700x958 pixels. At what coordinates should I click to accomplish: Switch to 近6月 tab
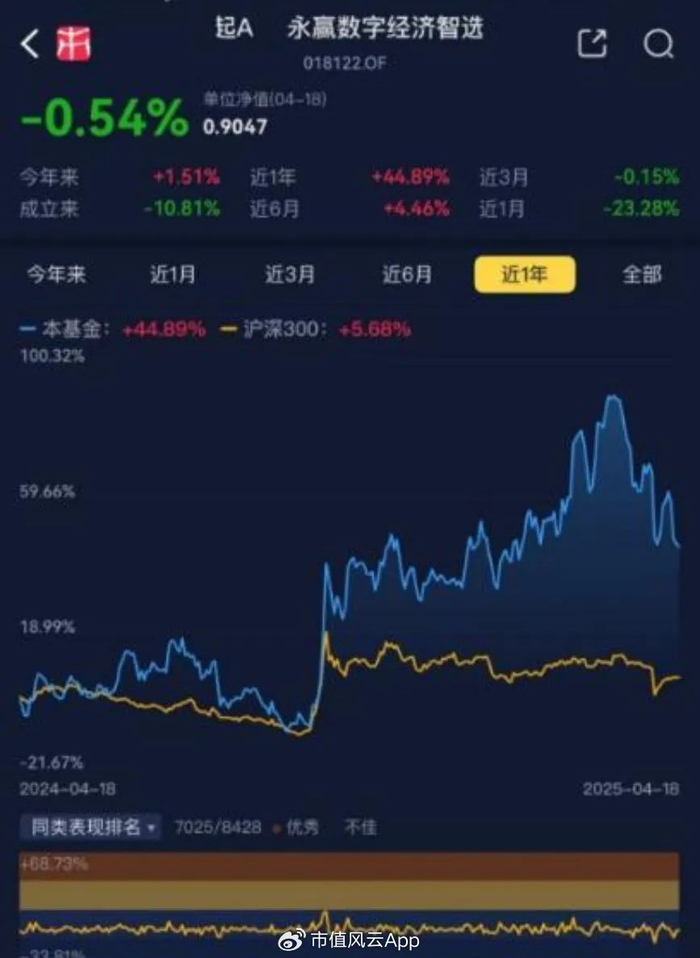click(x=407, y=274)
